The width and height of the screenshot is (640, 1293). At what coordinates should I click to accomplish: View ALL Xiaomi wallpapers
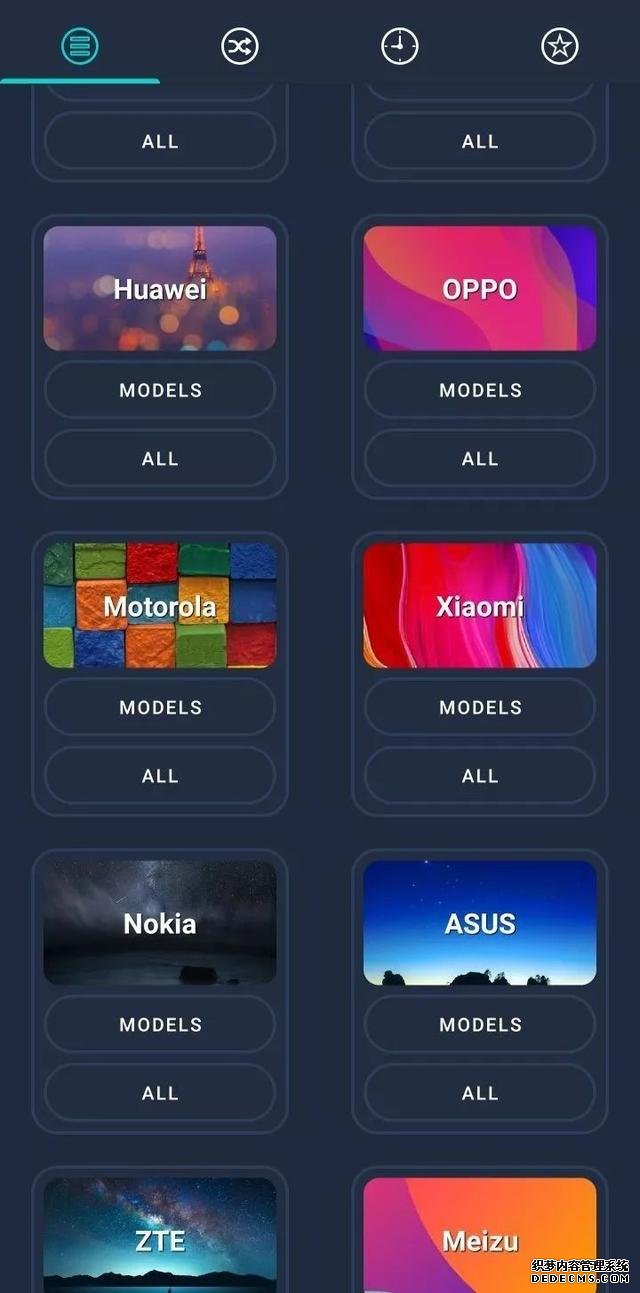click(480, 776)
